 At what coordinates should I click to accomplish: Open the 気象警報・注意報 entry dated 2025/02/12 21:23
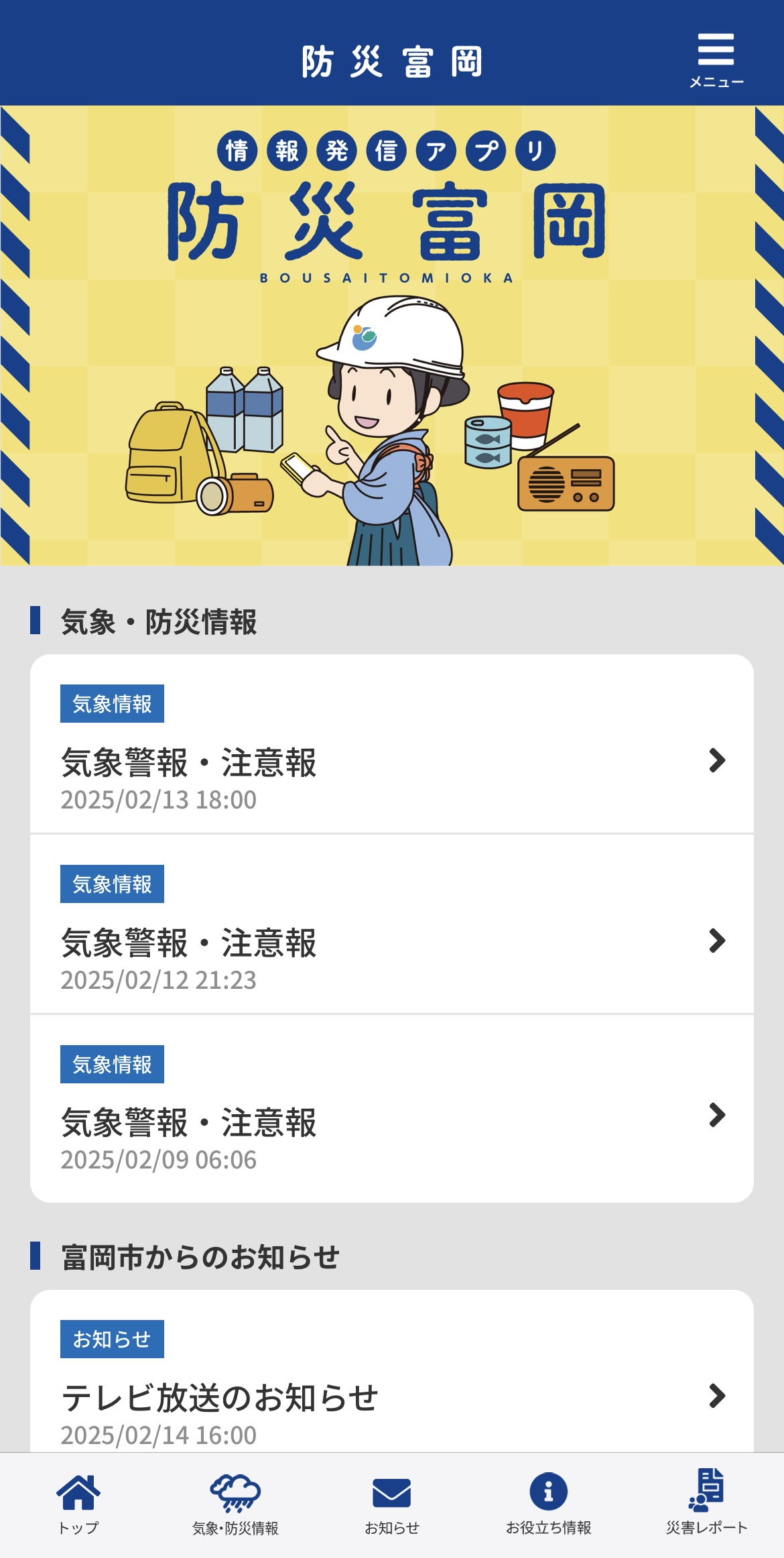391,942
